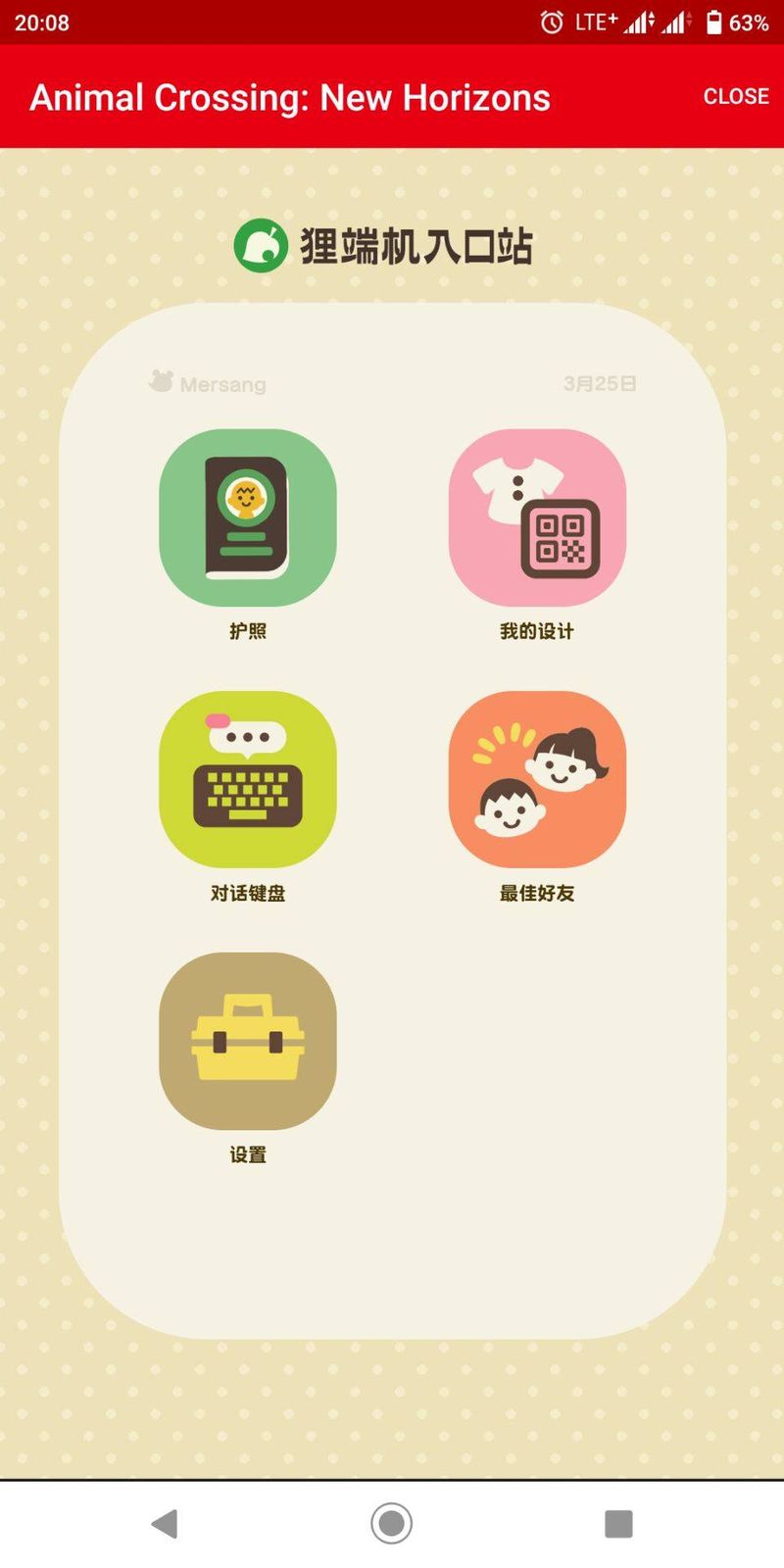Open 最佳好友 best friends list
The width and height of the screenshot is (784, 1568).
click(x=537, y=779)
